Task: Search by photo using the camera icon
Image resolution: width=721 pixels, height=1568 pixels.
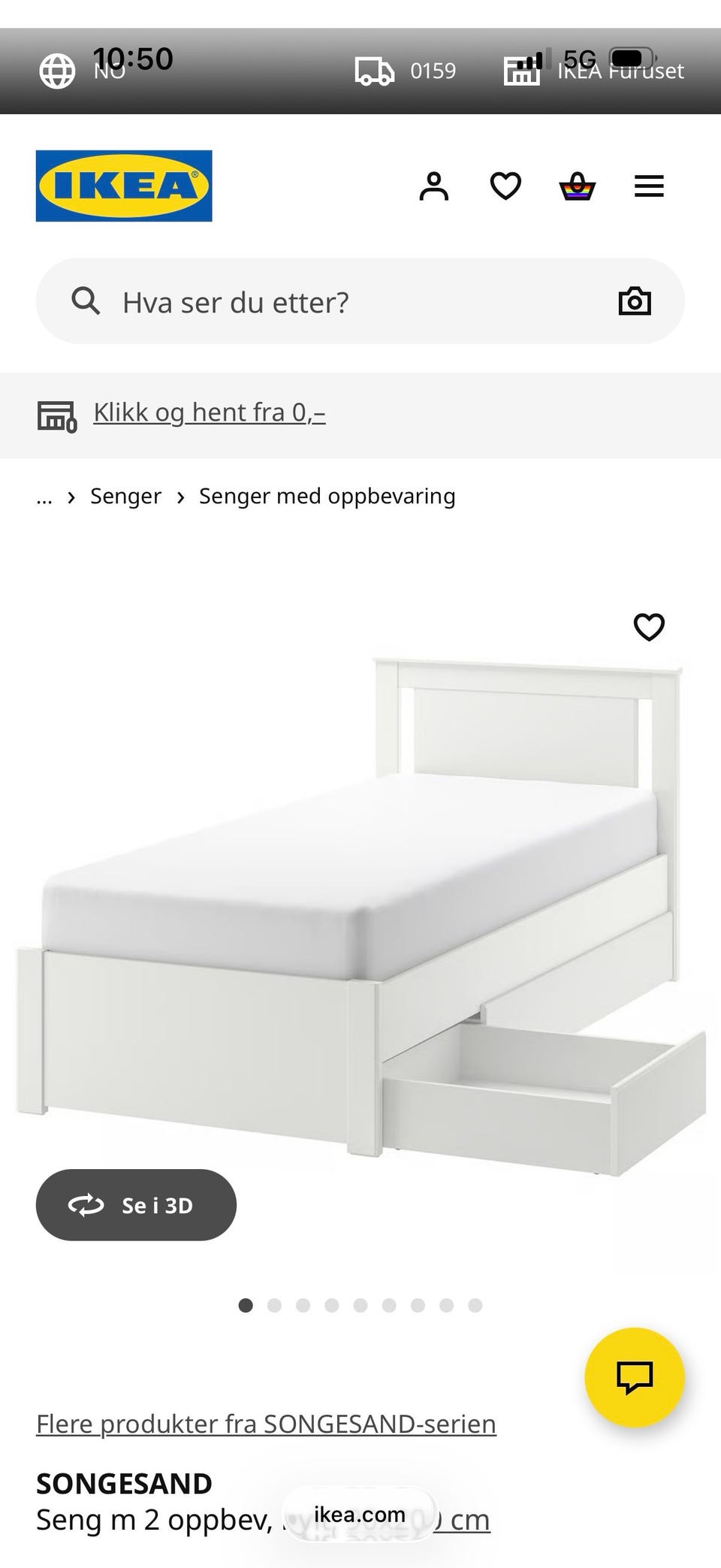Action: [634, 301]
